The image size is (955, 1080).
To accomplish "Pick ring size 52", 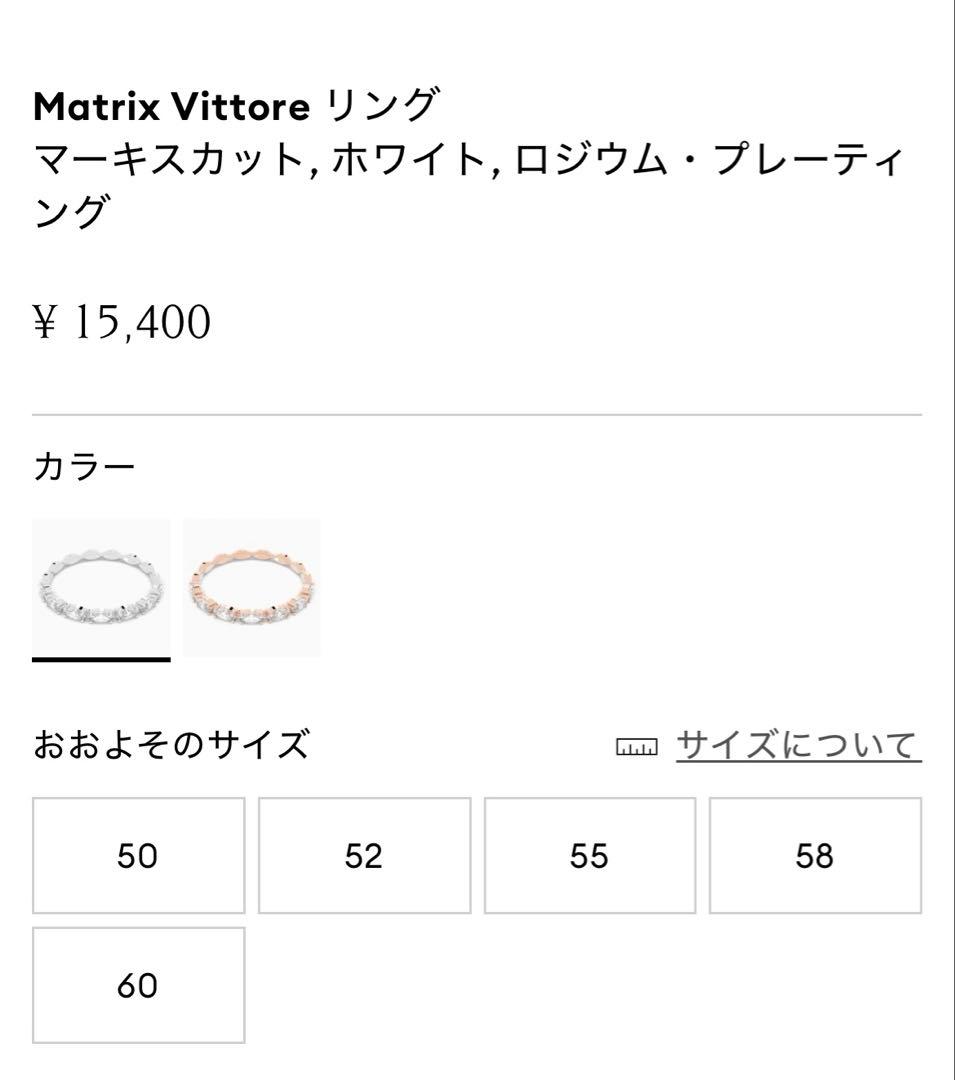I will pyautogui.click(x=364, y=856).
